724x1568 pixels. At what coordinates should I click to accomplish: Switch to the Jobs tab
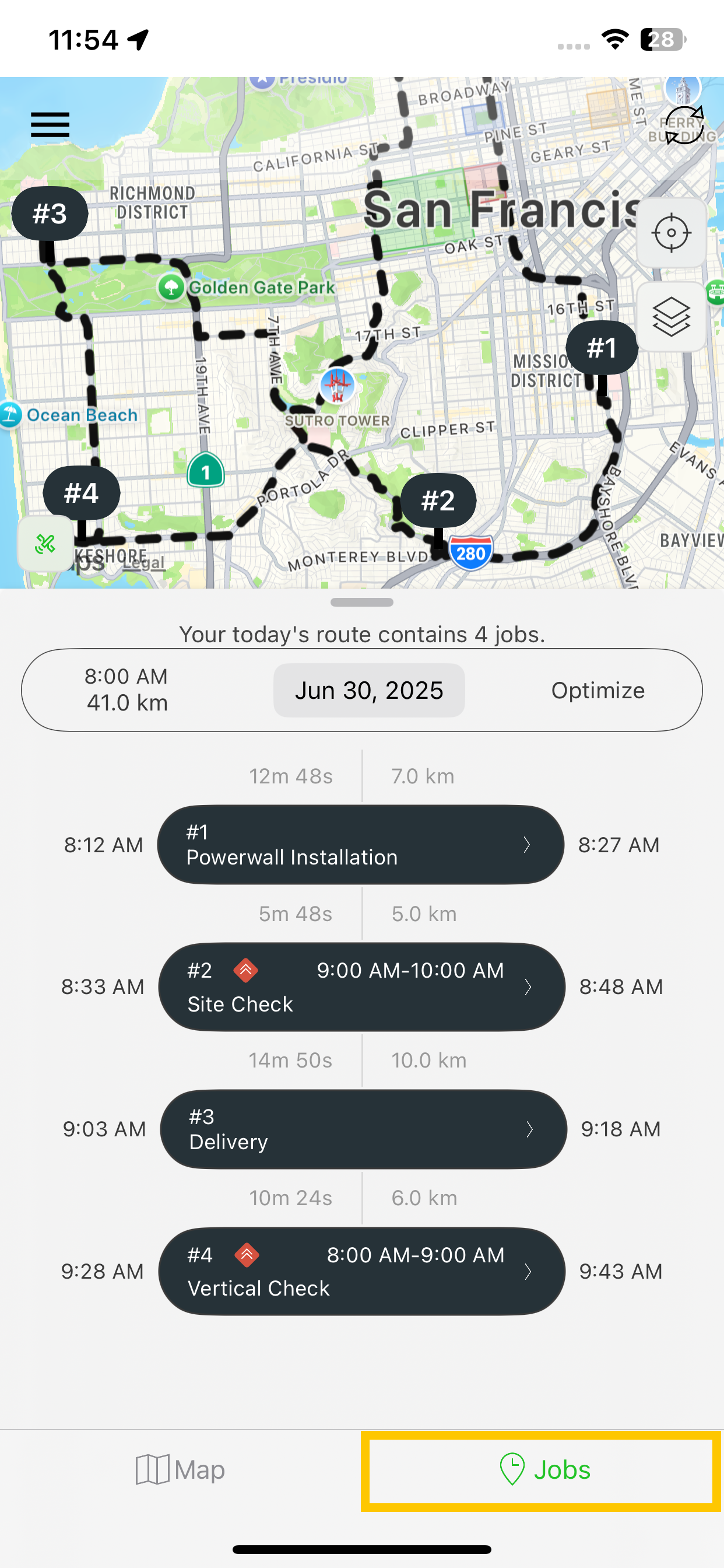click(x=543, y=1469)
